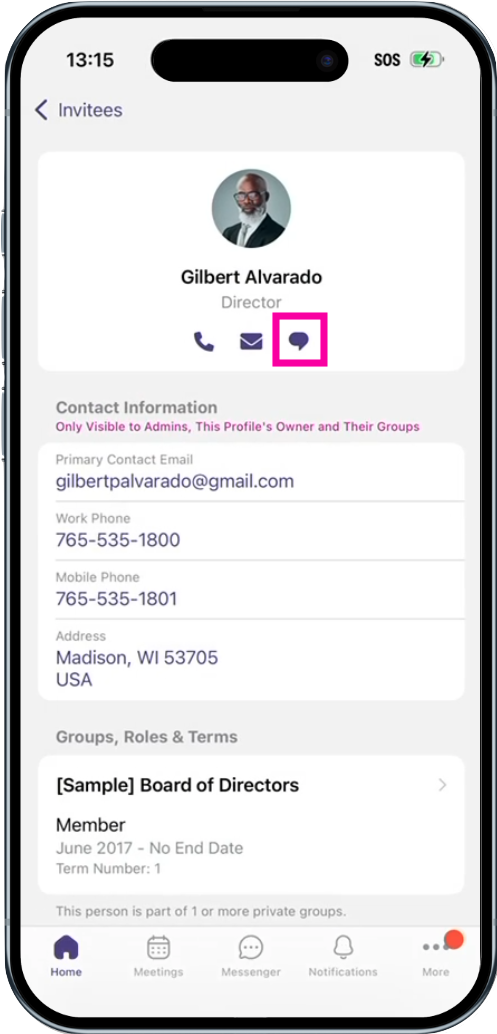
Task: Message Gilbert with the chat bubble icon
Action: pyautogui.click(x=299, y=341)
